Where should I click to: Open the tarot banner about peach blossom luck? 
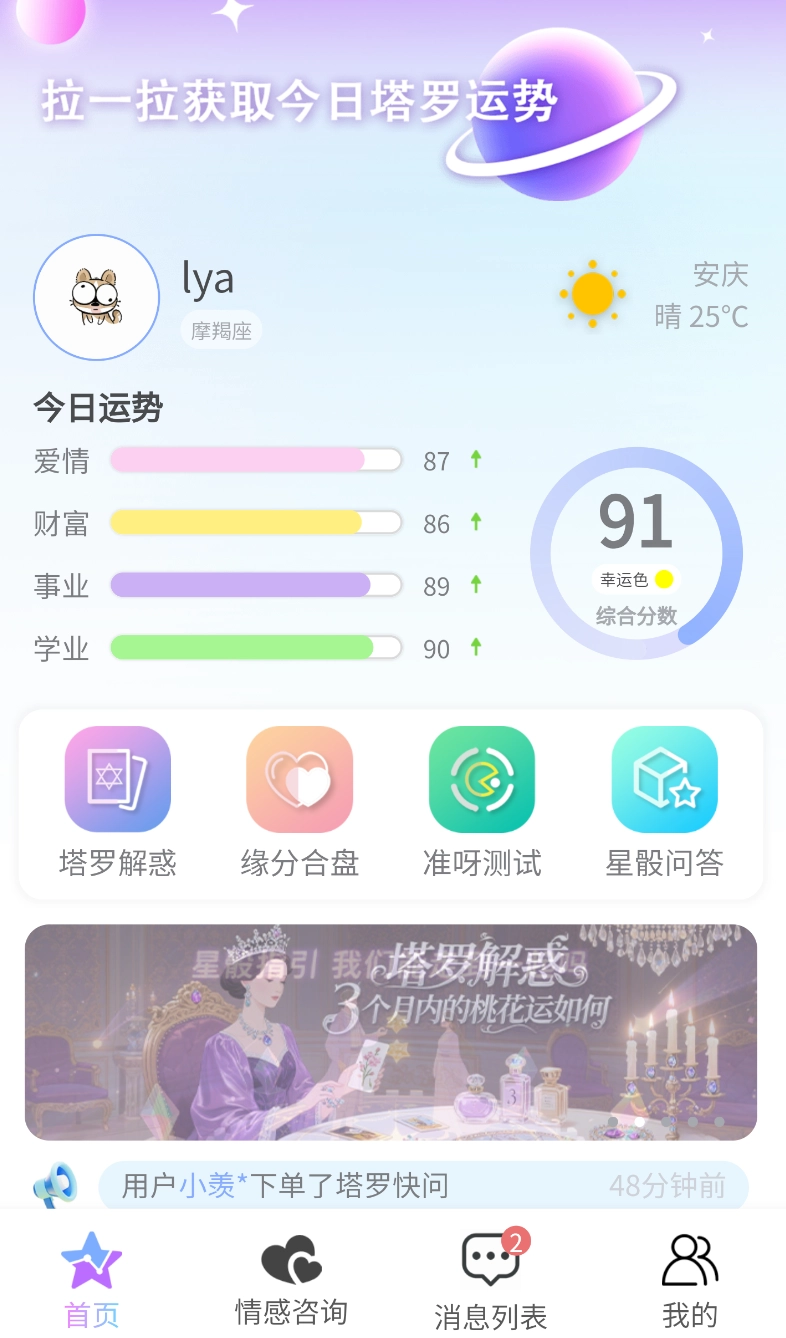[393, 1032]
